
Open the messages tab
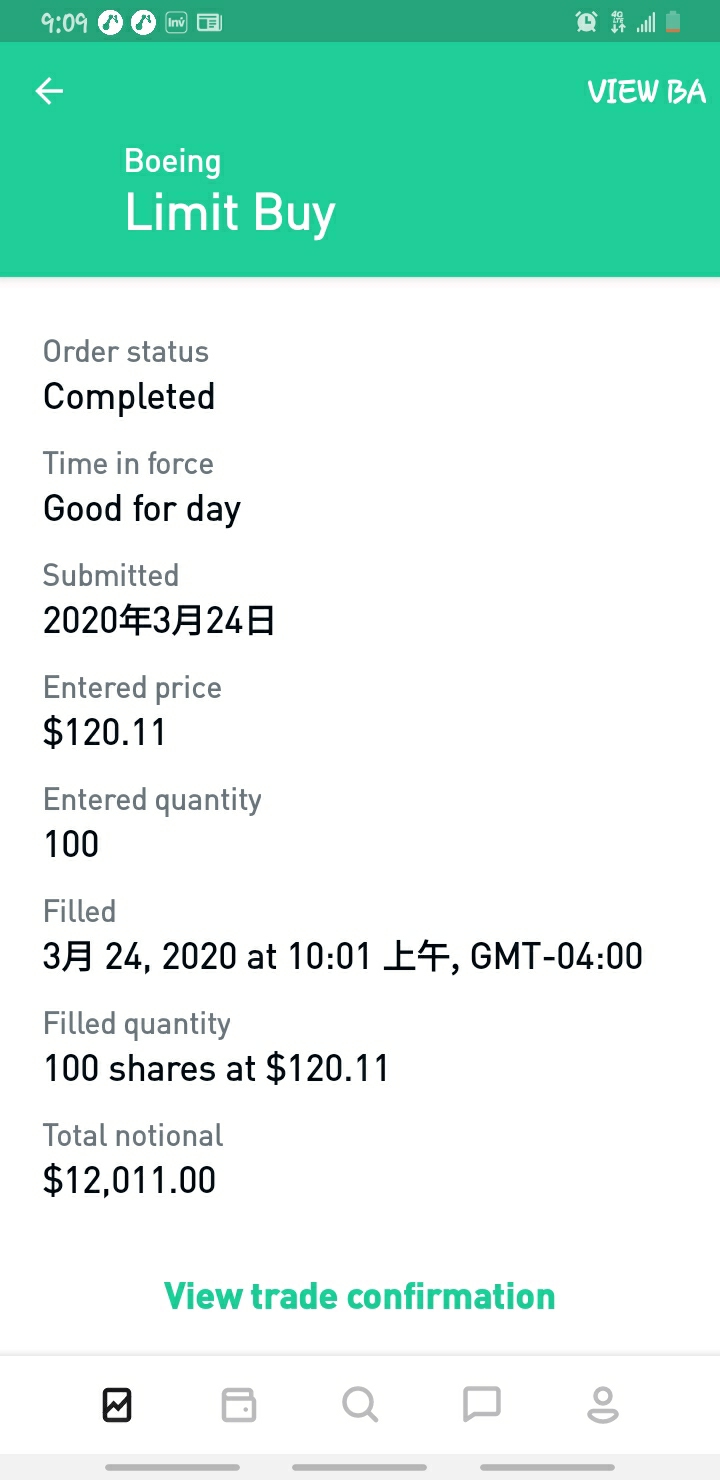click(x=482, y=1405)
